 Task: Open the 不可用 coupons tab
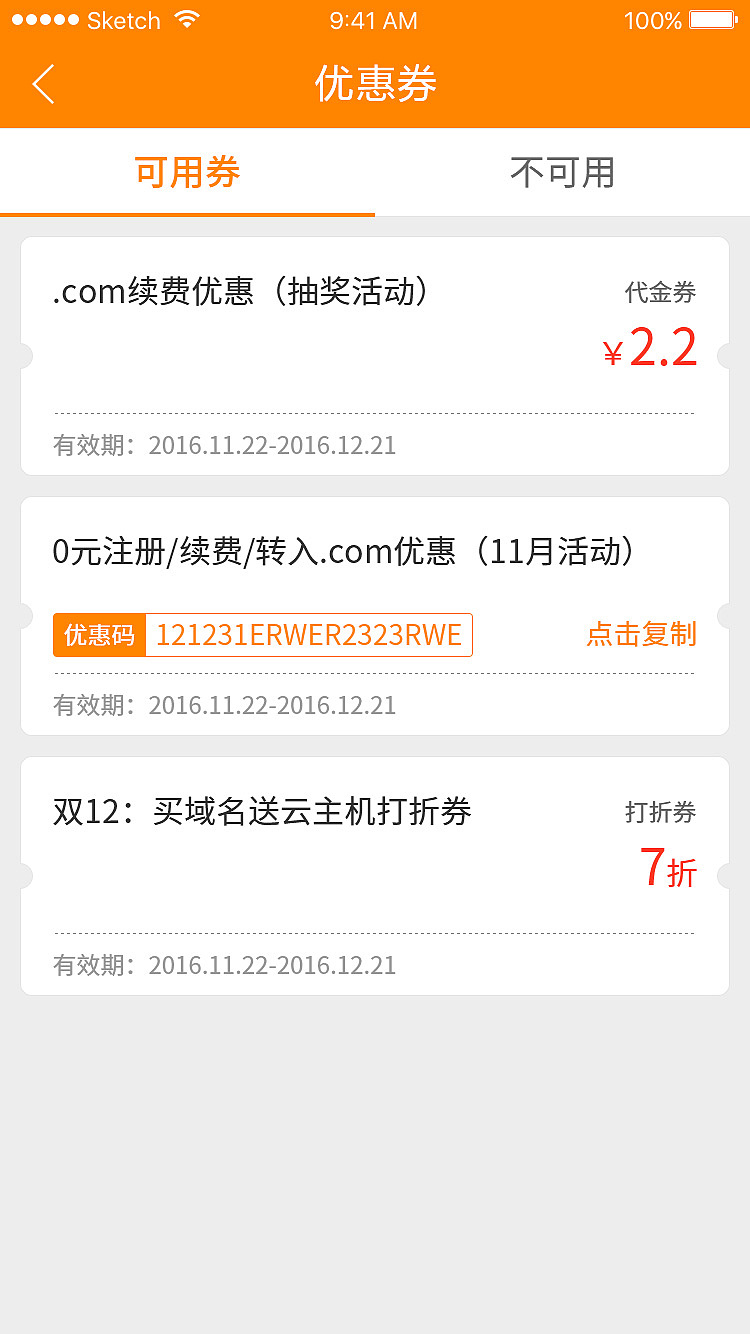[x=562, y=172]
